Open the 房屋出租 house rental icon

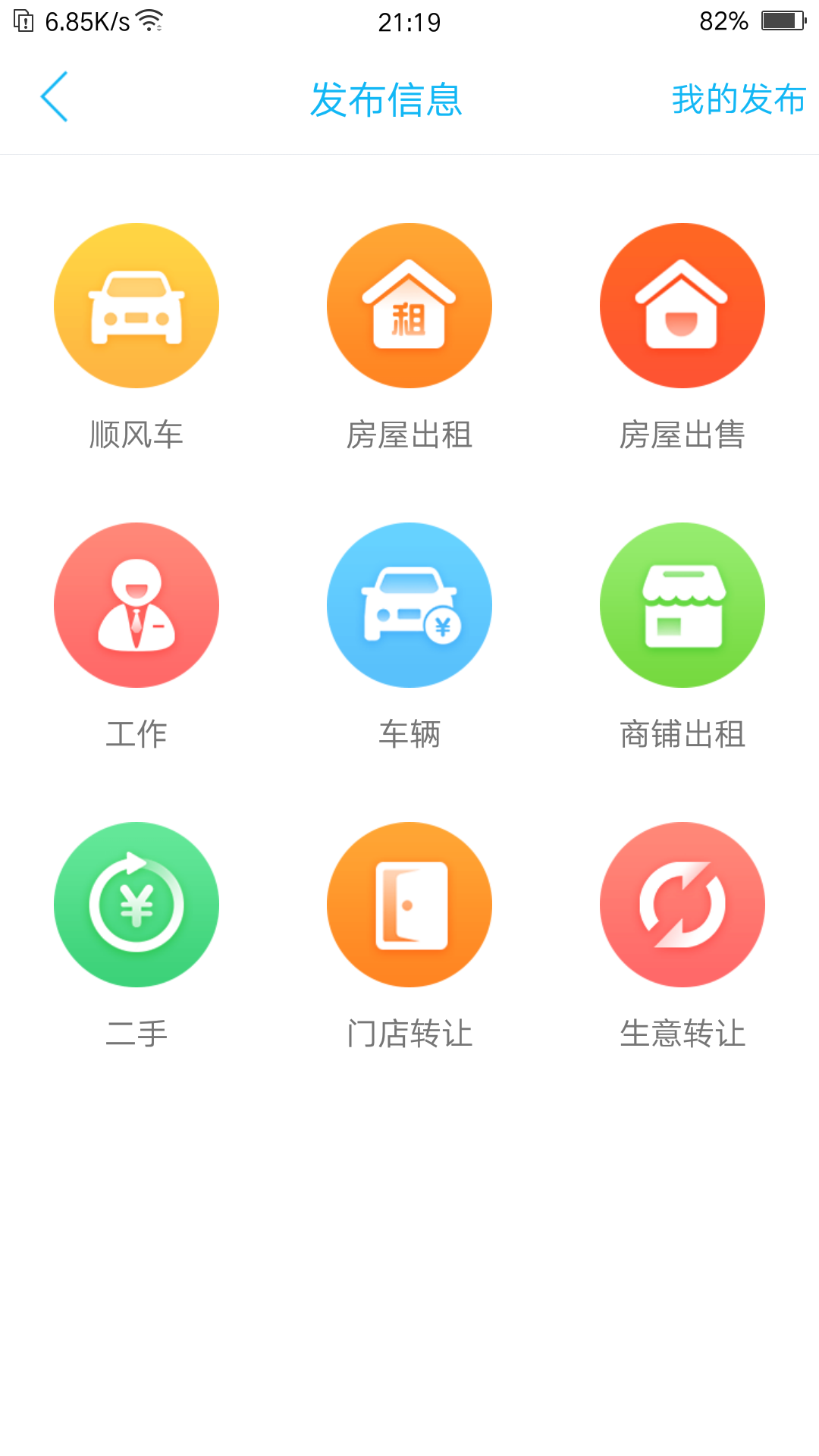[x=409, y=304]
